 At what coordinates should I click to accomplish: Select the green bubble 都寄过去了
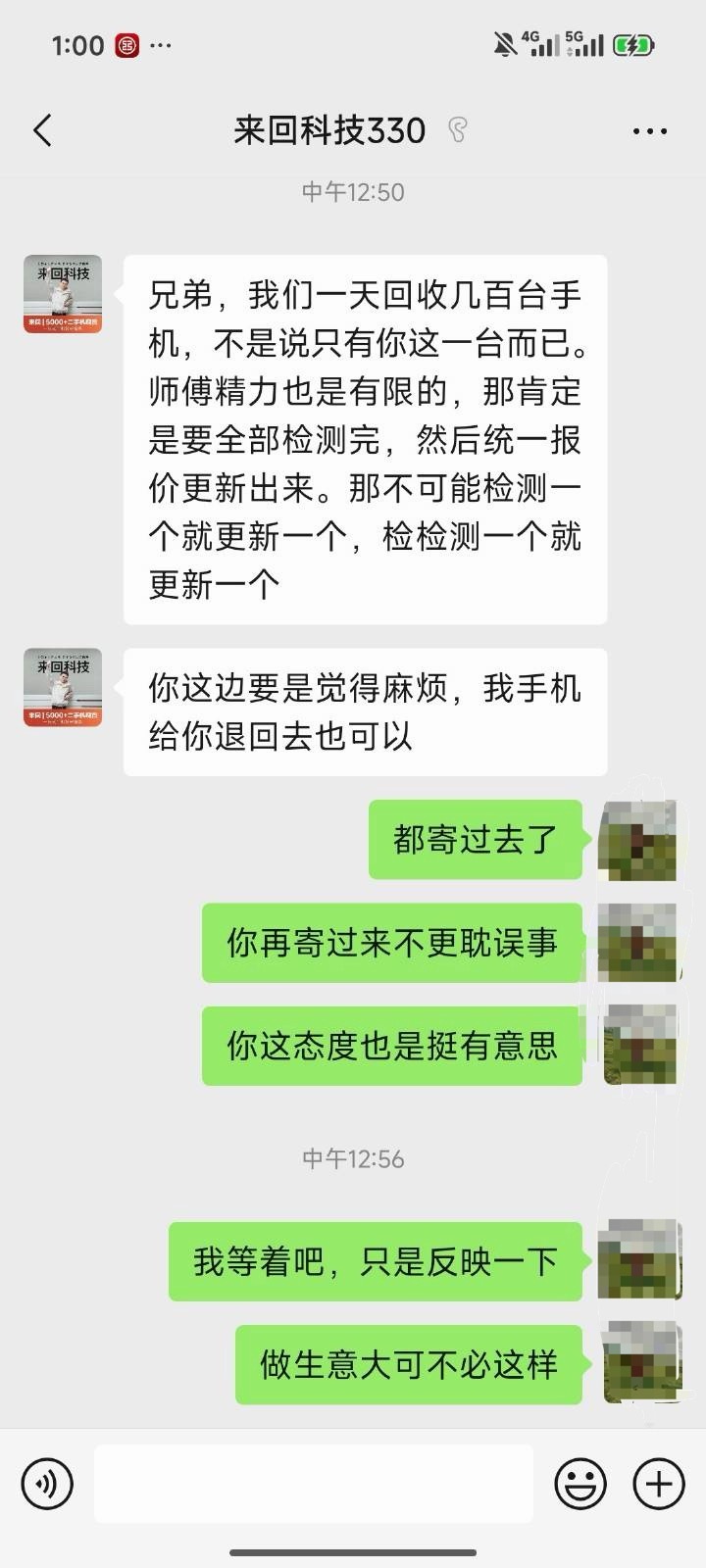tap(475, 840)
